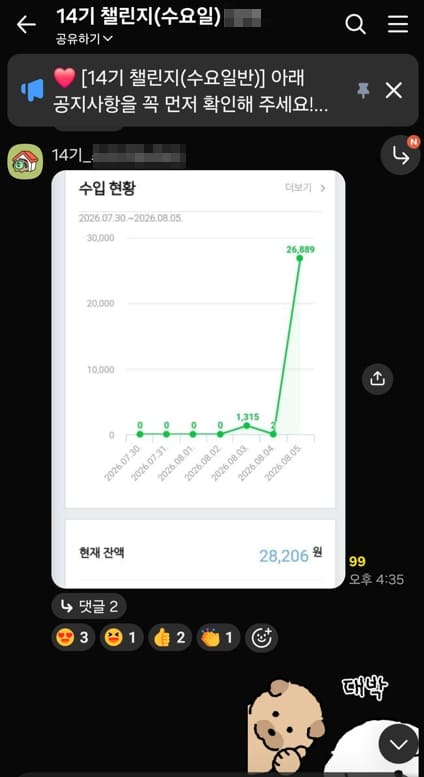Tap the pin icon on the announcement
Screen dimensions: 424x777
tap(364, 90)
